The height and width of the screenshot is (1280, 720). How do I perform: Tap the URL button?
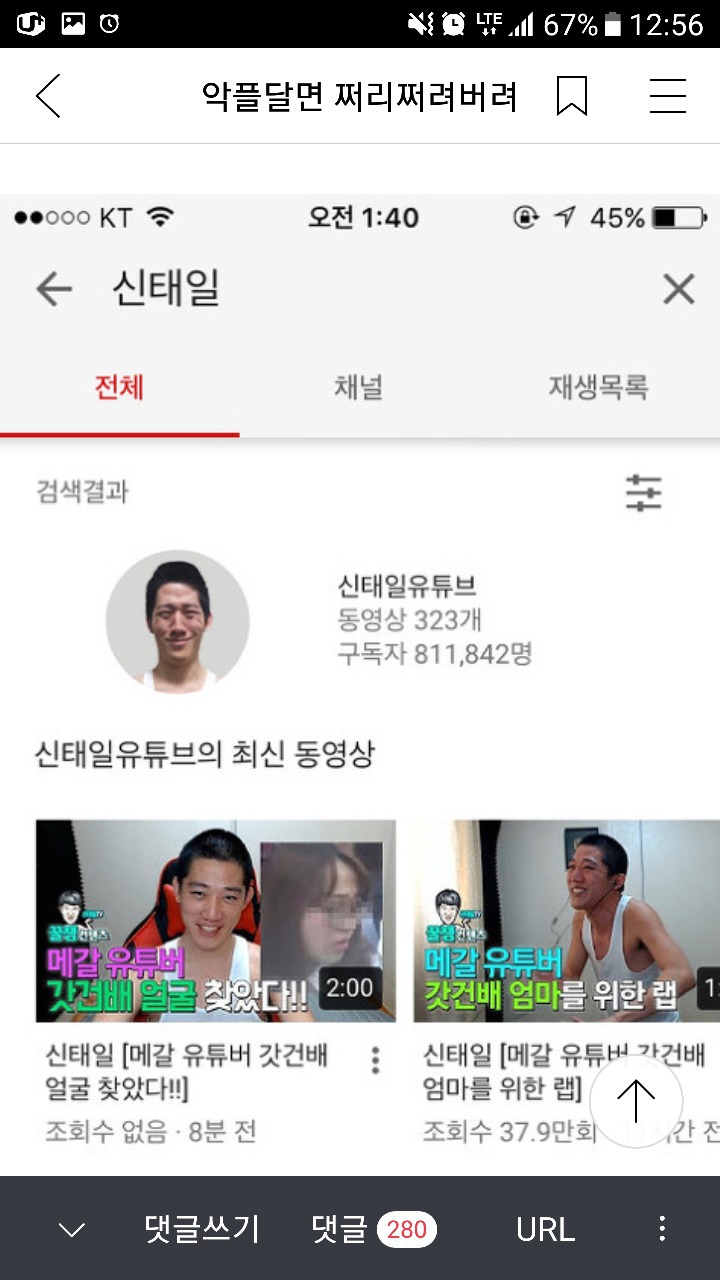(x=545, y=1229)
